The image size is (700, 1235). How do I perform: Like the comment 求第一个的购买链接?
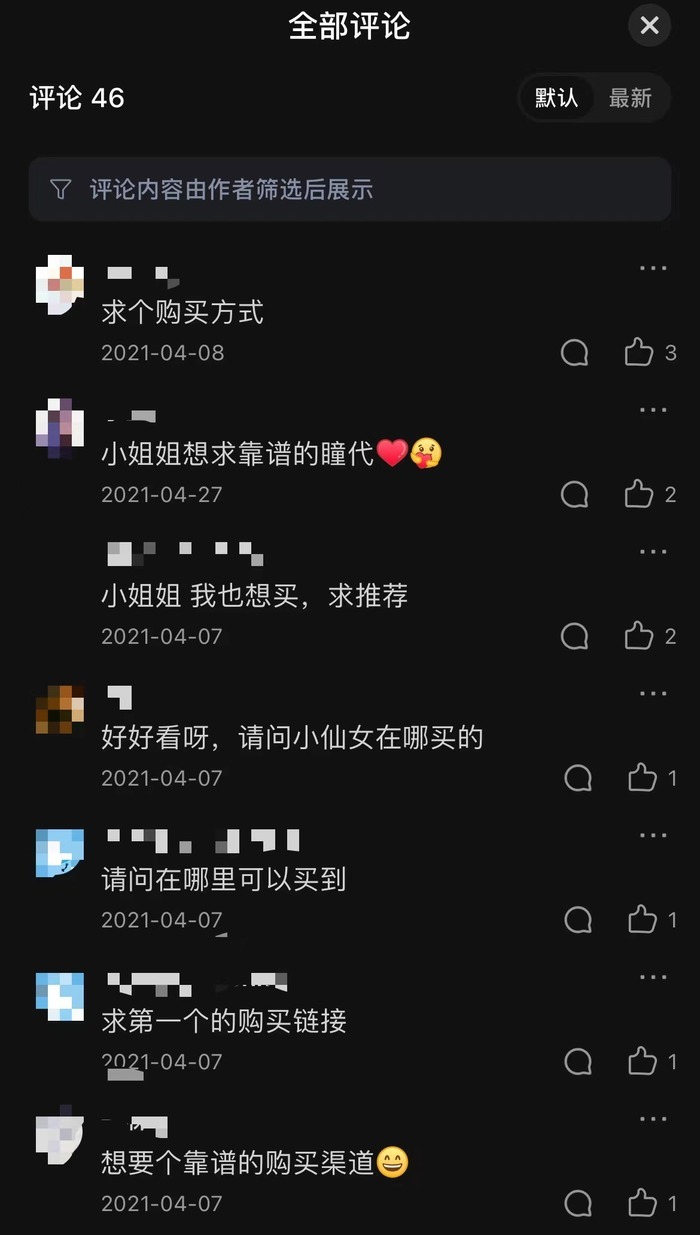(x=642, y=1062)
